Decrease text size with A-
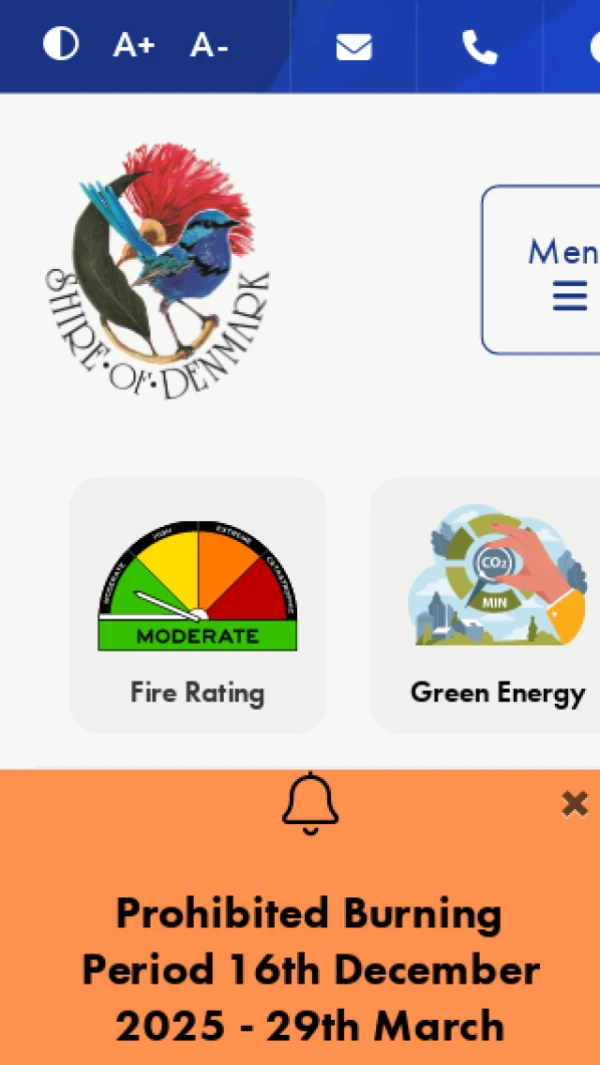This screenshot has width=600, height=1065. coord(209,46)
